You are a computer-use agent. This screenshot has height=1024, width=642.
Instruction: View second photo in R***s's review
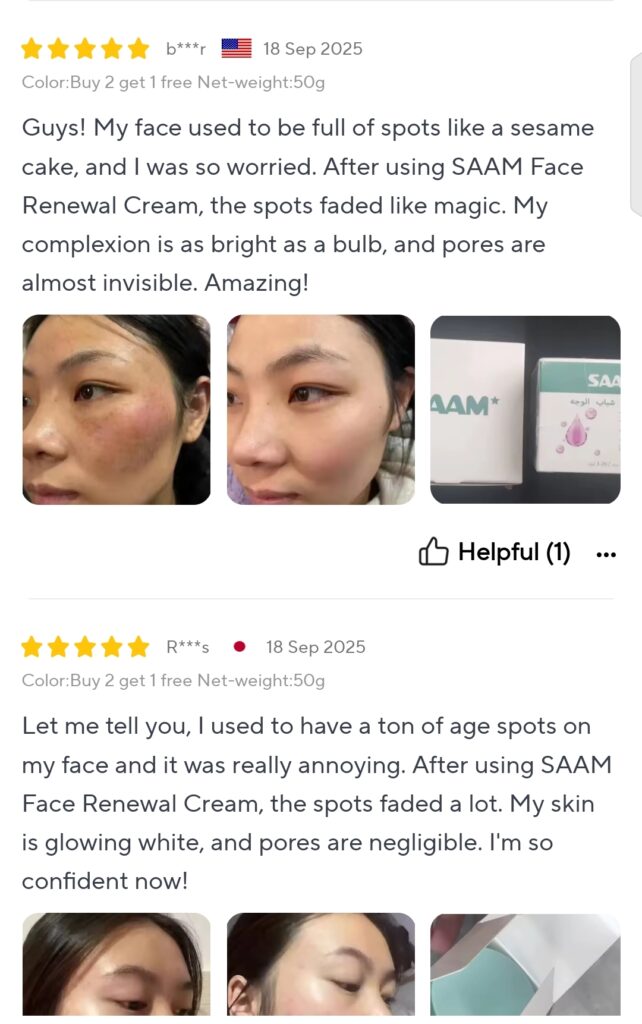320,964
